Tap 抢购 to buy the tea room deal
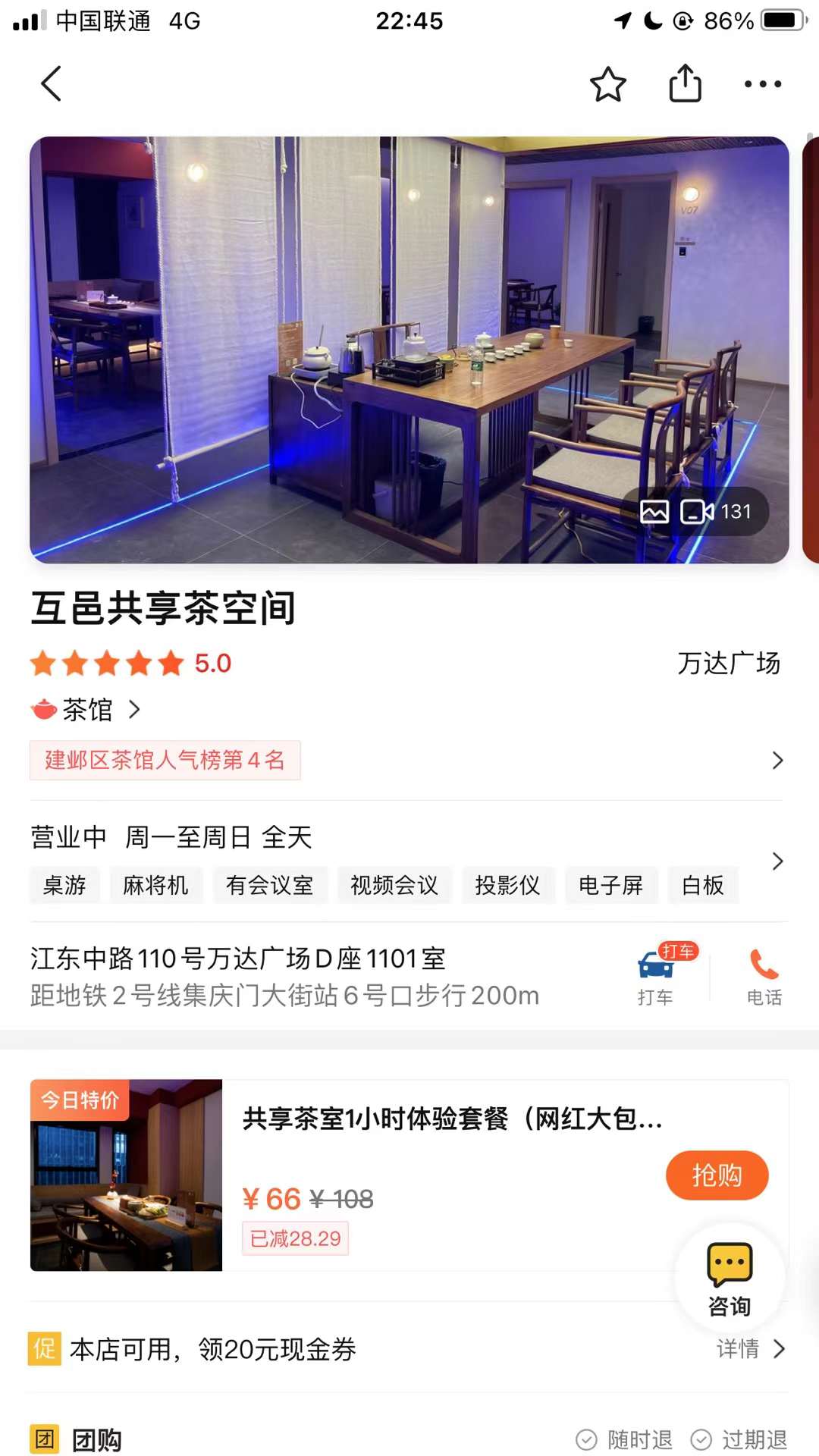The height and width of the screenshot is (1456, 819). tap(717, 1175)
